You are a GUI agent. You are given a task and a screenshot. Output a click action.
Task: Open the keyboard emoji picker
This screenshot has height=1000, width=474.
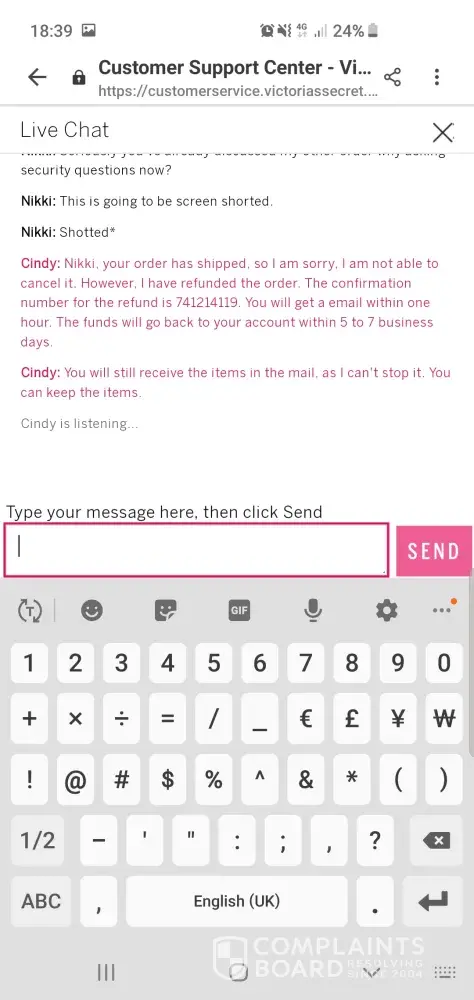coord(92,611)
